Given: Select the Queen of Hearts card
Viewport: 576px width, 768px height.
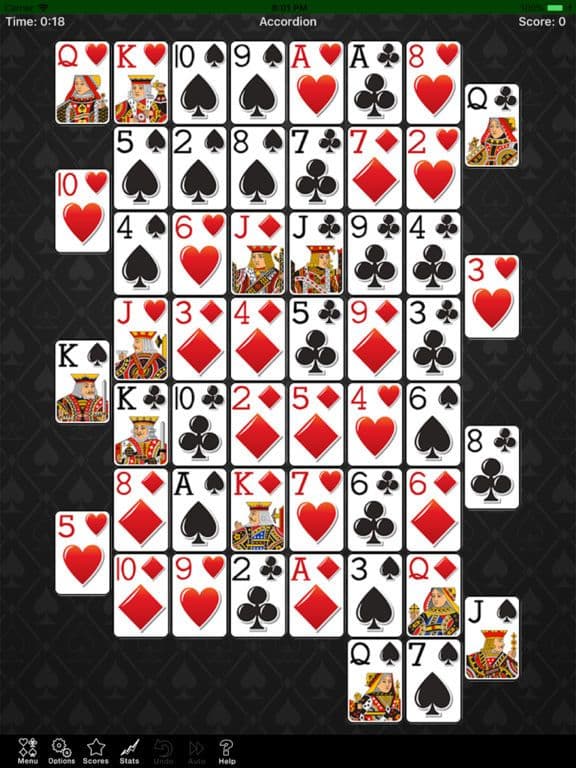Looking at the screenshot, I should click(82, 82).
